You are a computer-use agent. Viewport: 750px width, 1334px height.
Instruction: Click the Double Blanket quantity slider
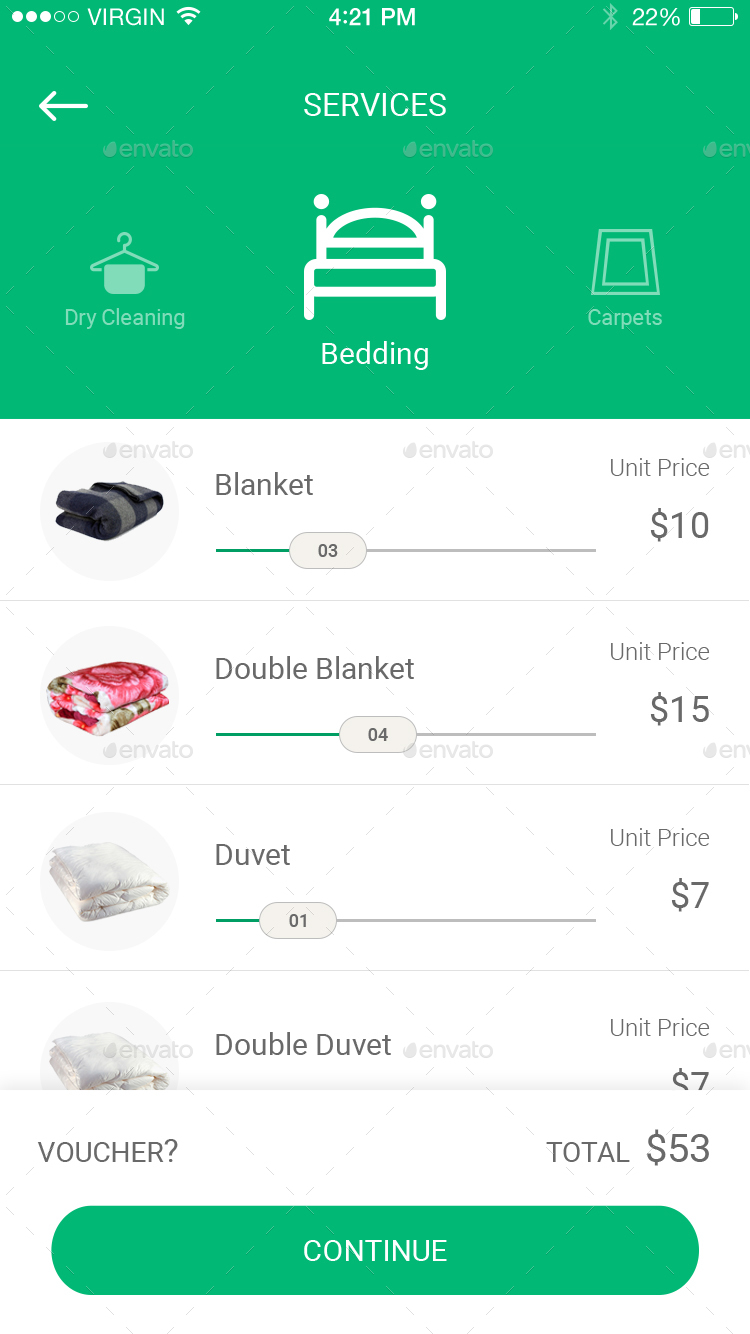378,733
